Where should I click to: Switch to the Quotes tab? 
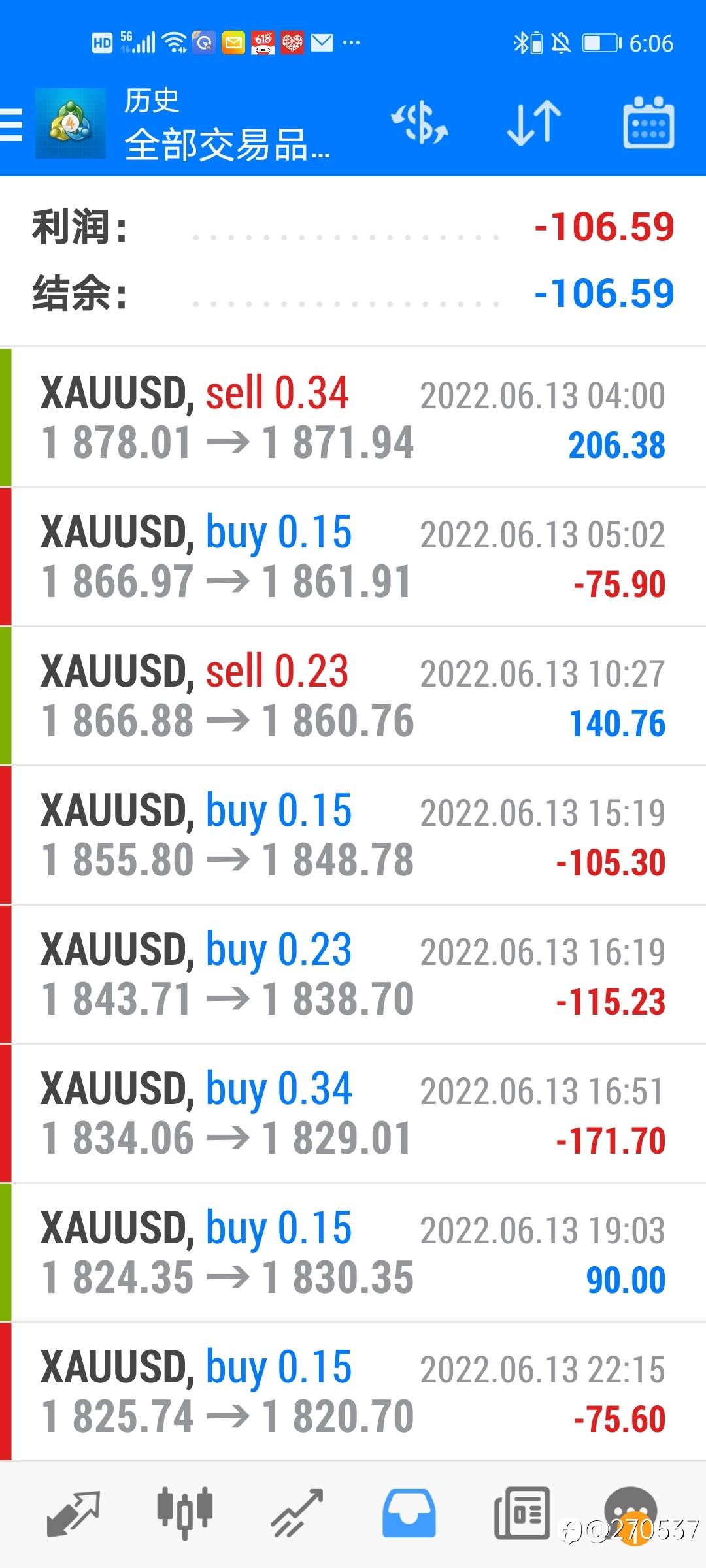[73, 1514]
